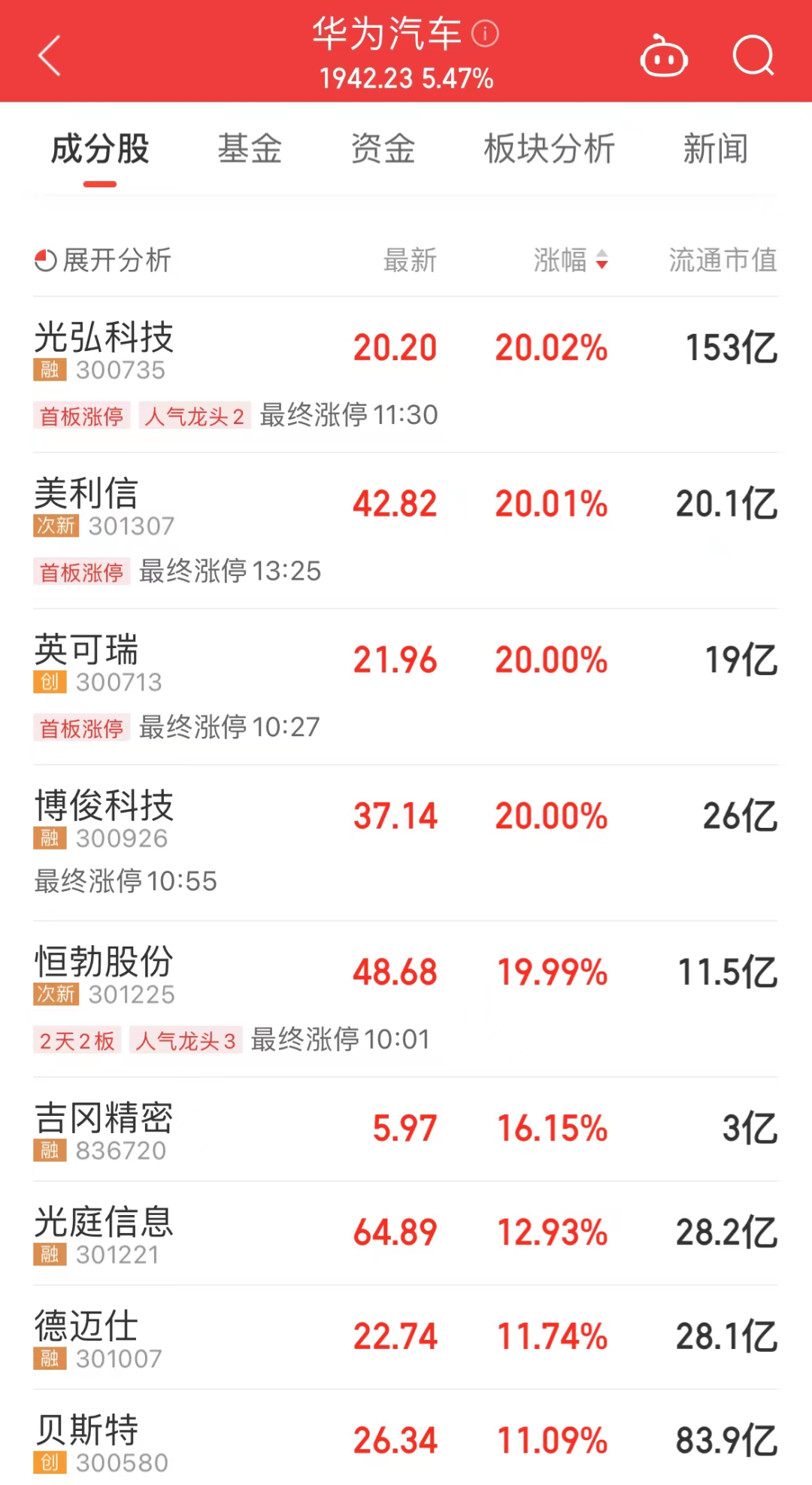
Task: Click the 2天2板 tag under 恒勃股份
Action: point(77,1041)
